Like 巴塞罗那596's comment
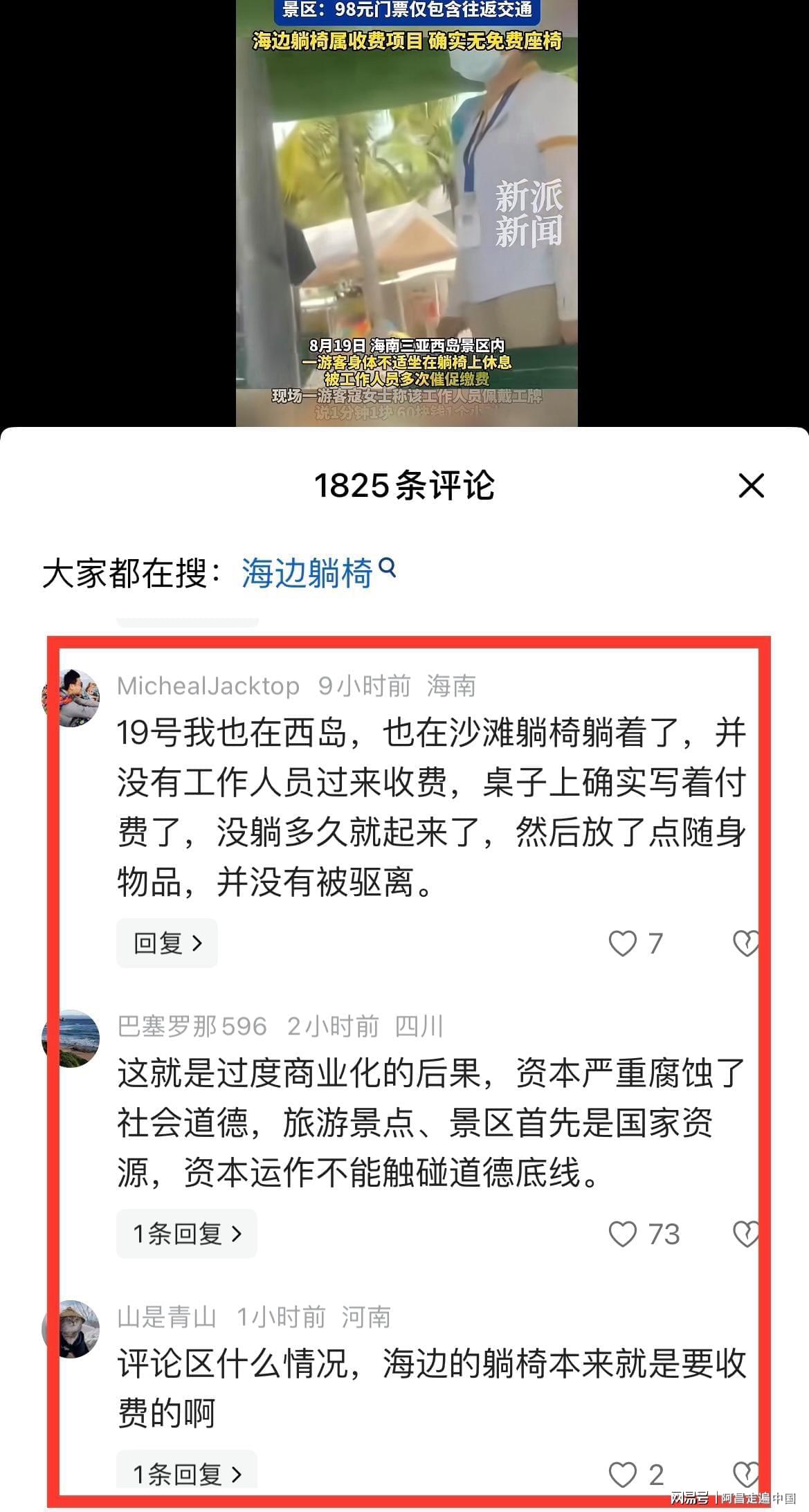Screen dimensions: 809x1512 (x=623, y=1234)
